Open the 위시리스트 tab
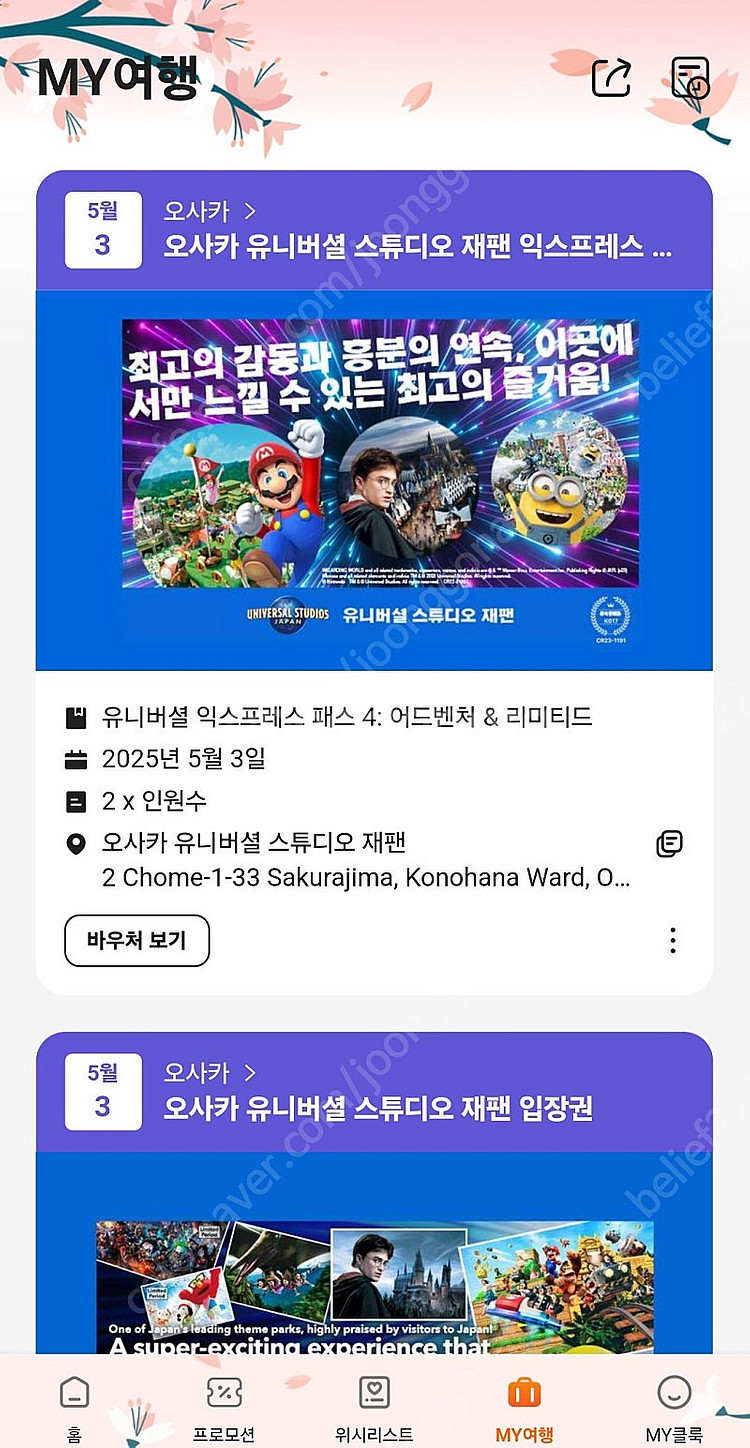Screen dimensions: 750x1448 tap(373, 1407)
